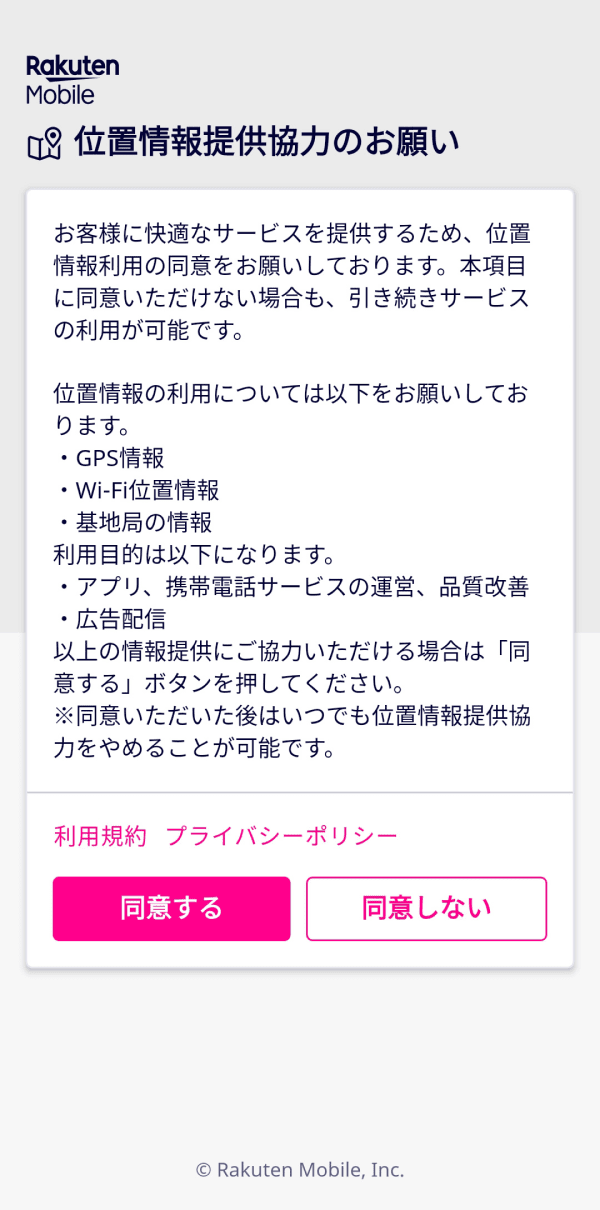Decline with the 同意しない button
Image resolution: width=600 pixels, height=1210 pixels.
[426, 908]
